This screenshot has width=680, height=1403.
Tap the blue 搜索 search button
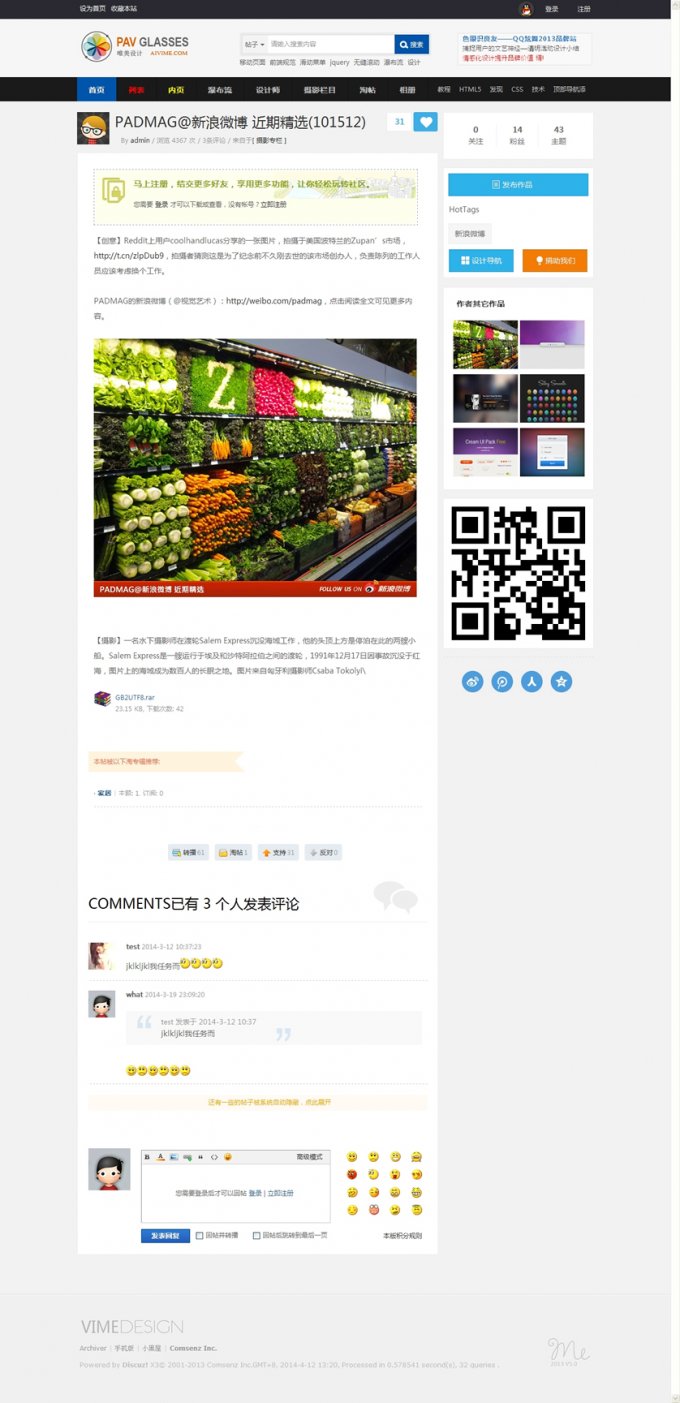(411, 44)
